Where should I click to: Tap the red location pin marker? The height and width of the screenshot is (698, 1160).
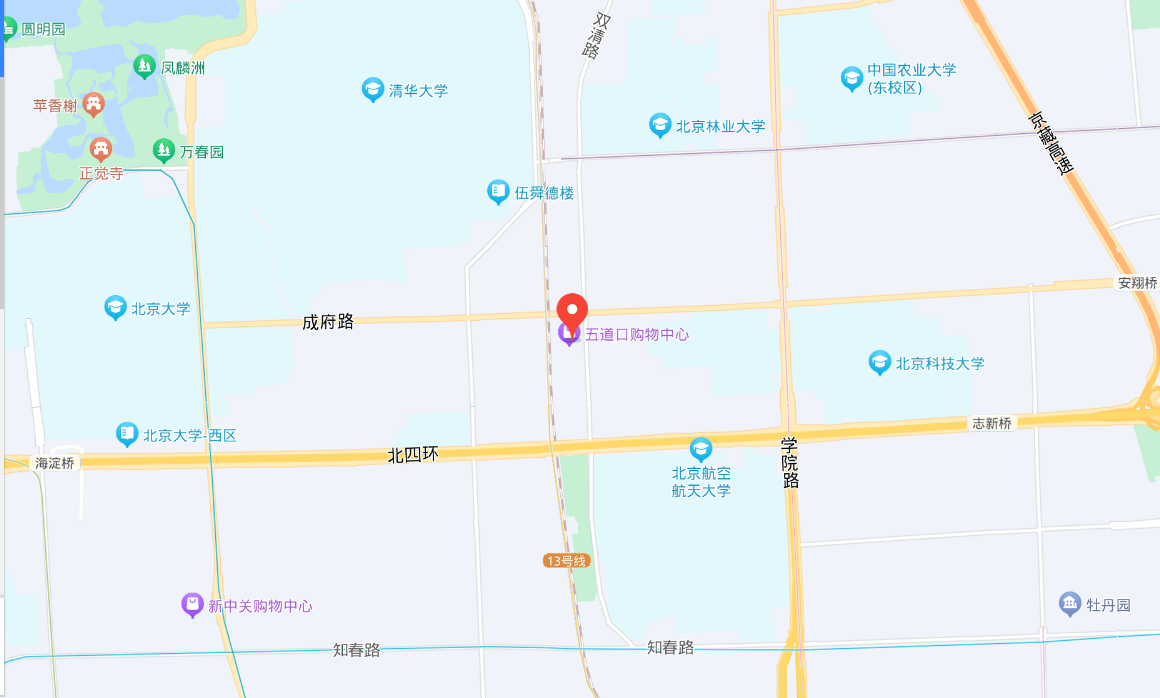tap(571, 310)
